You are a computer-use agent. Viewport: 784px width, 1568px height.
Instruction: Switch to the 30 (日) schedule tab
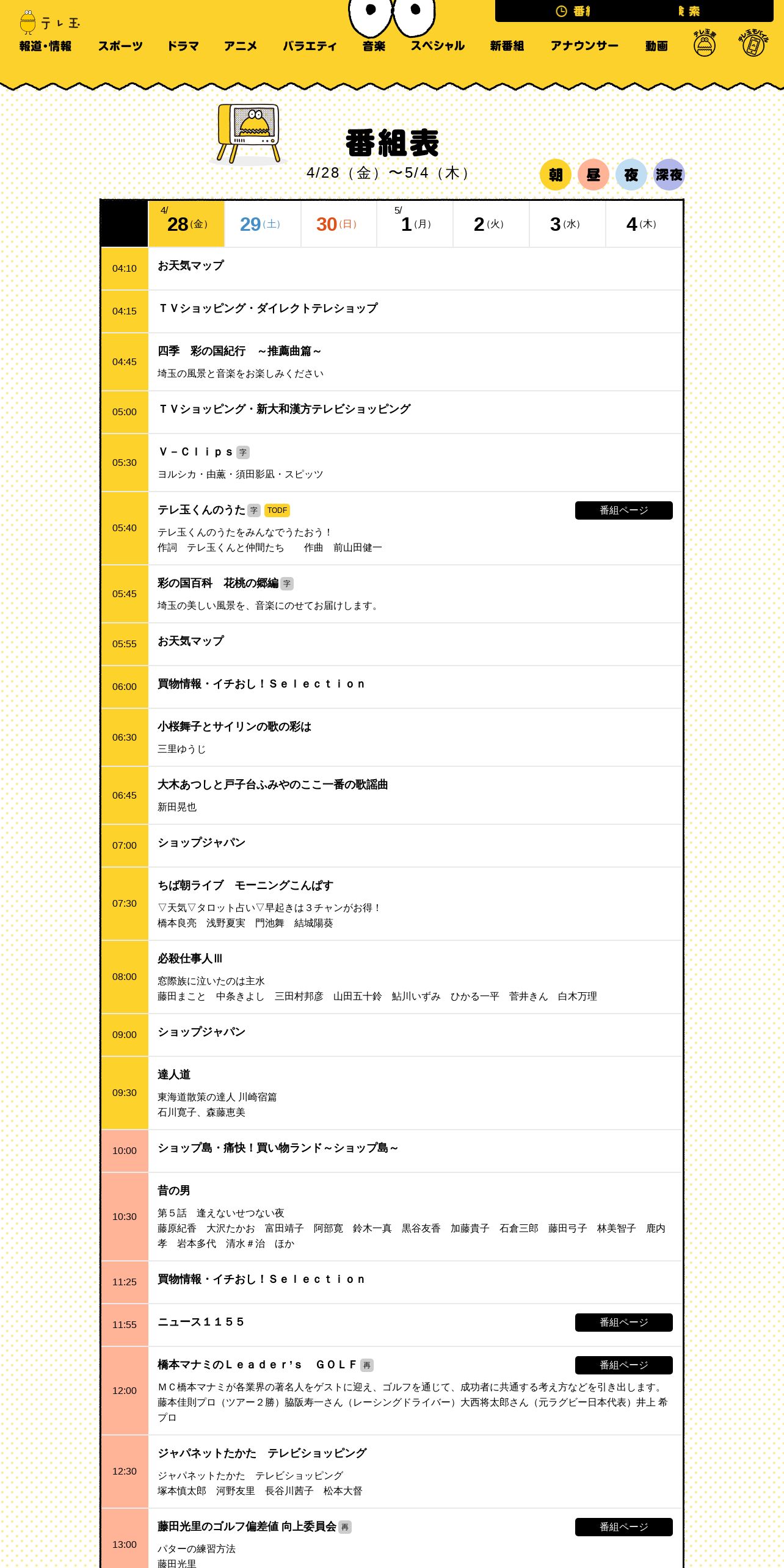click(339, 223)
